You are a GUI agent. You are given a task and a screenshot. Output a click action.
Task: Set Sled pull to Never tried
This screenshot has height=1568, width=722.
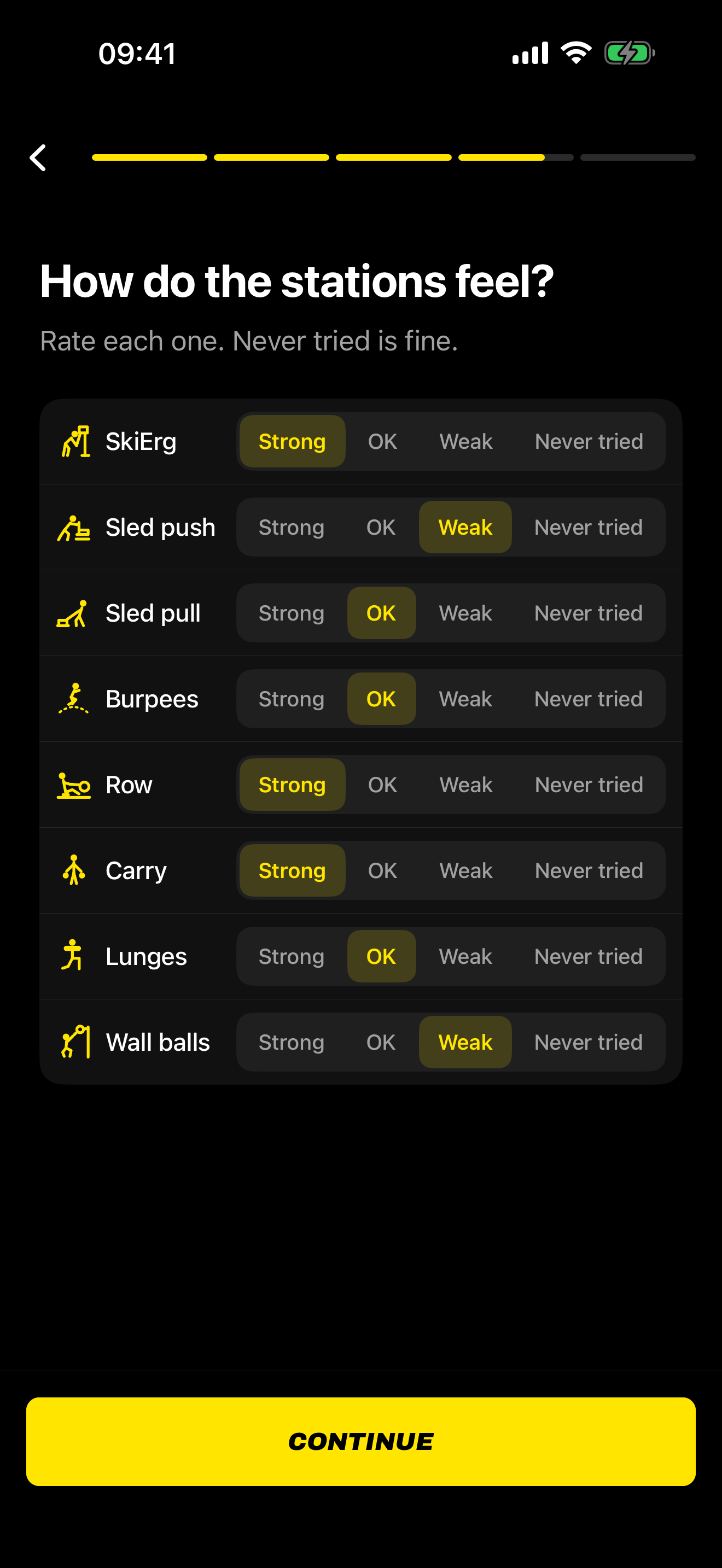tap(589, 613)
